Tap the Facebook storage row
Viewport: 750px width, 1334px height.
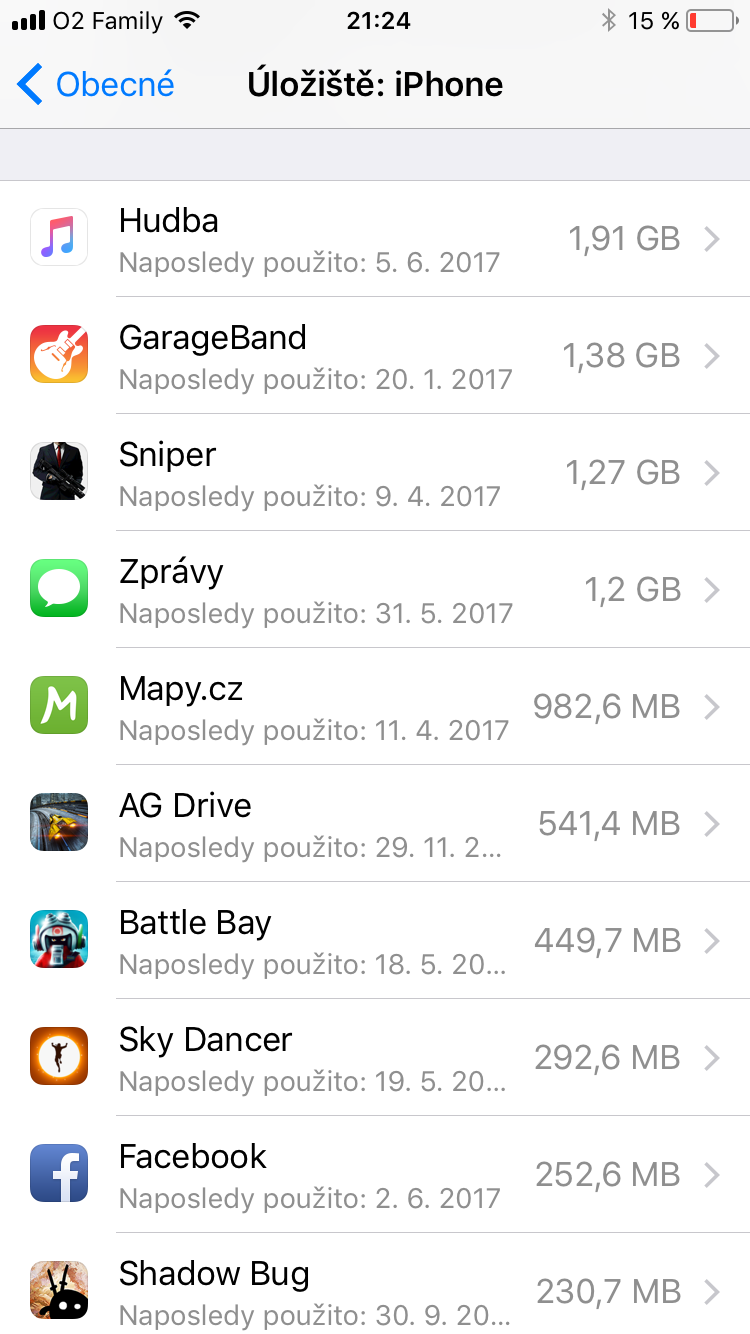375,1175
